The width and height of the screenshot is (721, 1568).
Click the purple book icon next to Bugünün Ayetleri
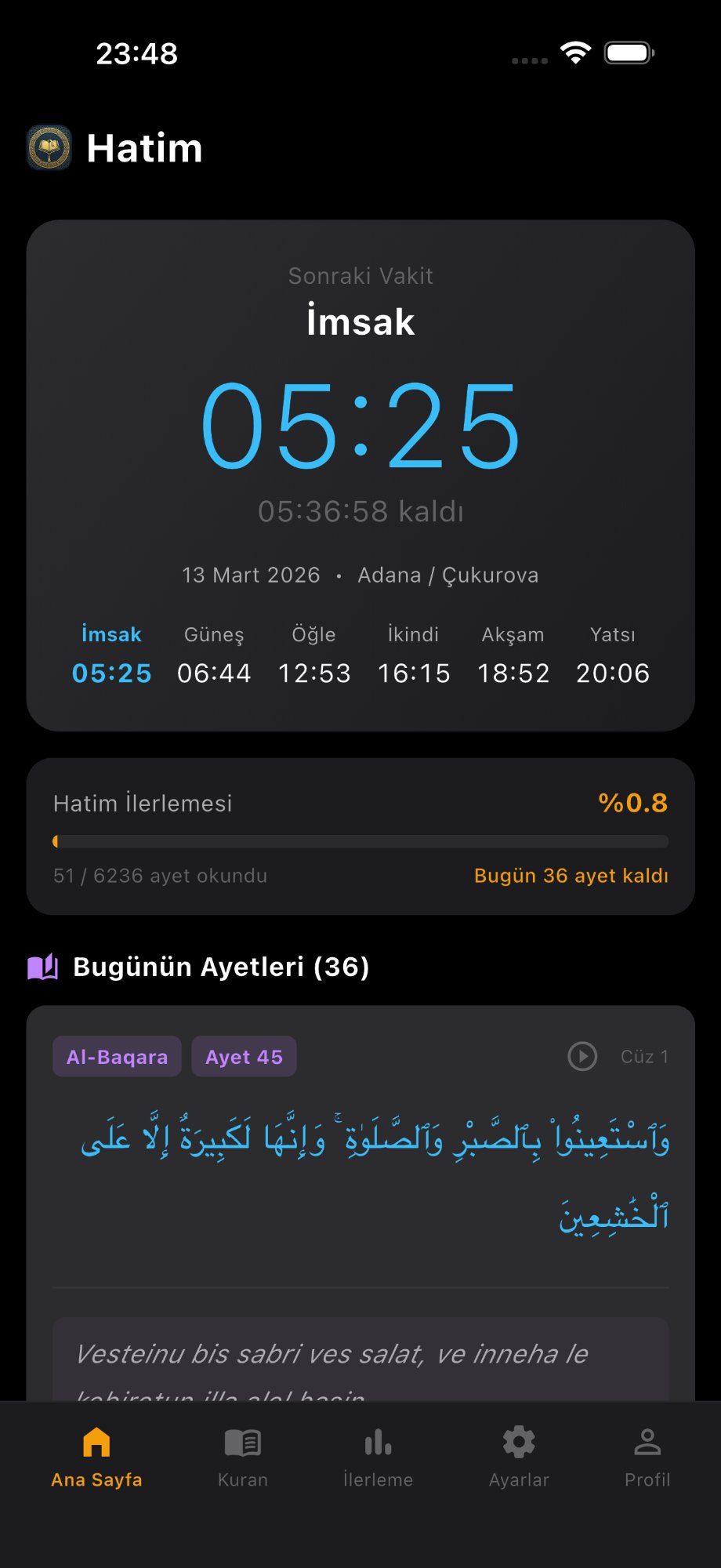(44, 966)
